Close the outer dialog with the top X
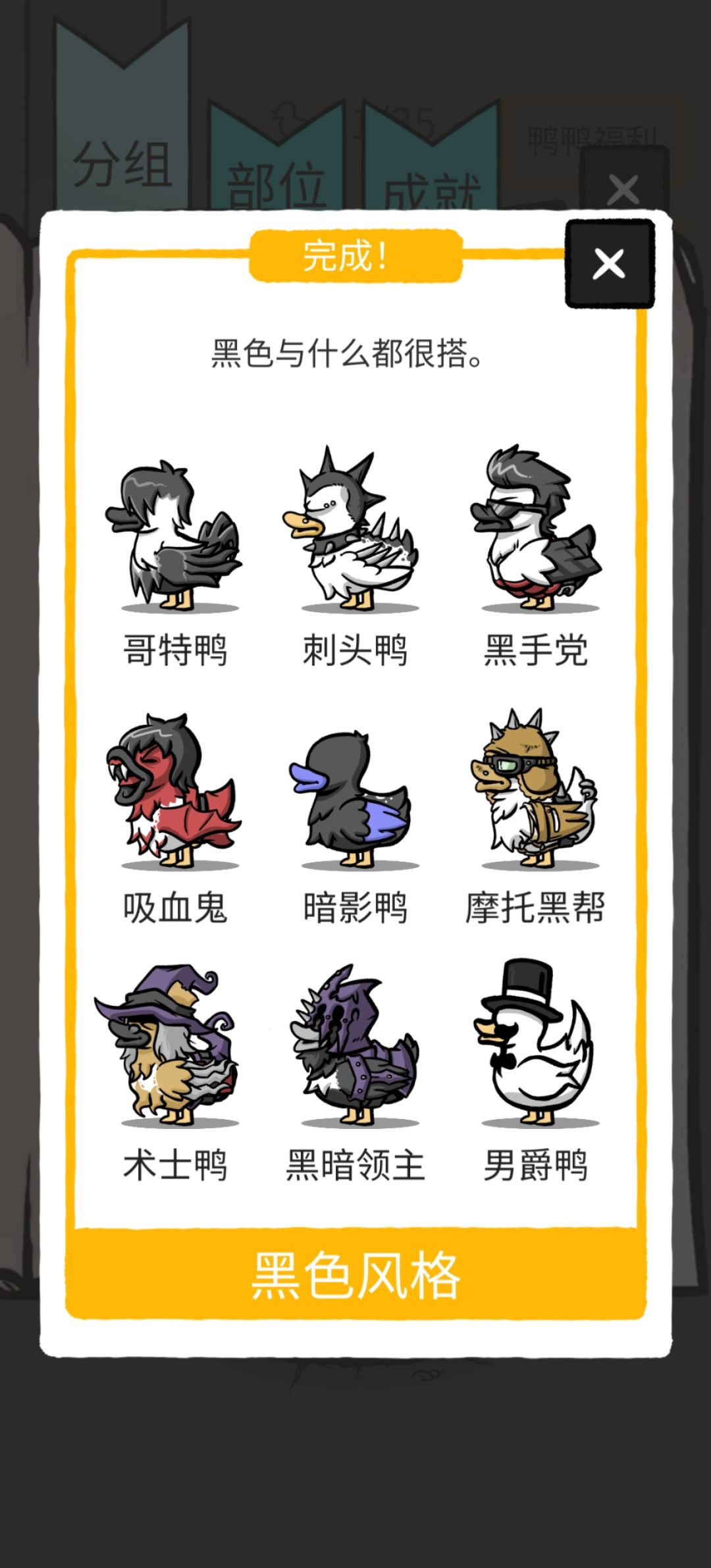711x1568 pixels. pos(624,188)
